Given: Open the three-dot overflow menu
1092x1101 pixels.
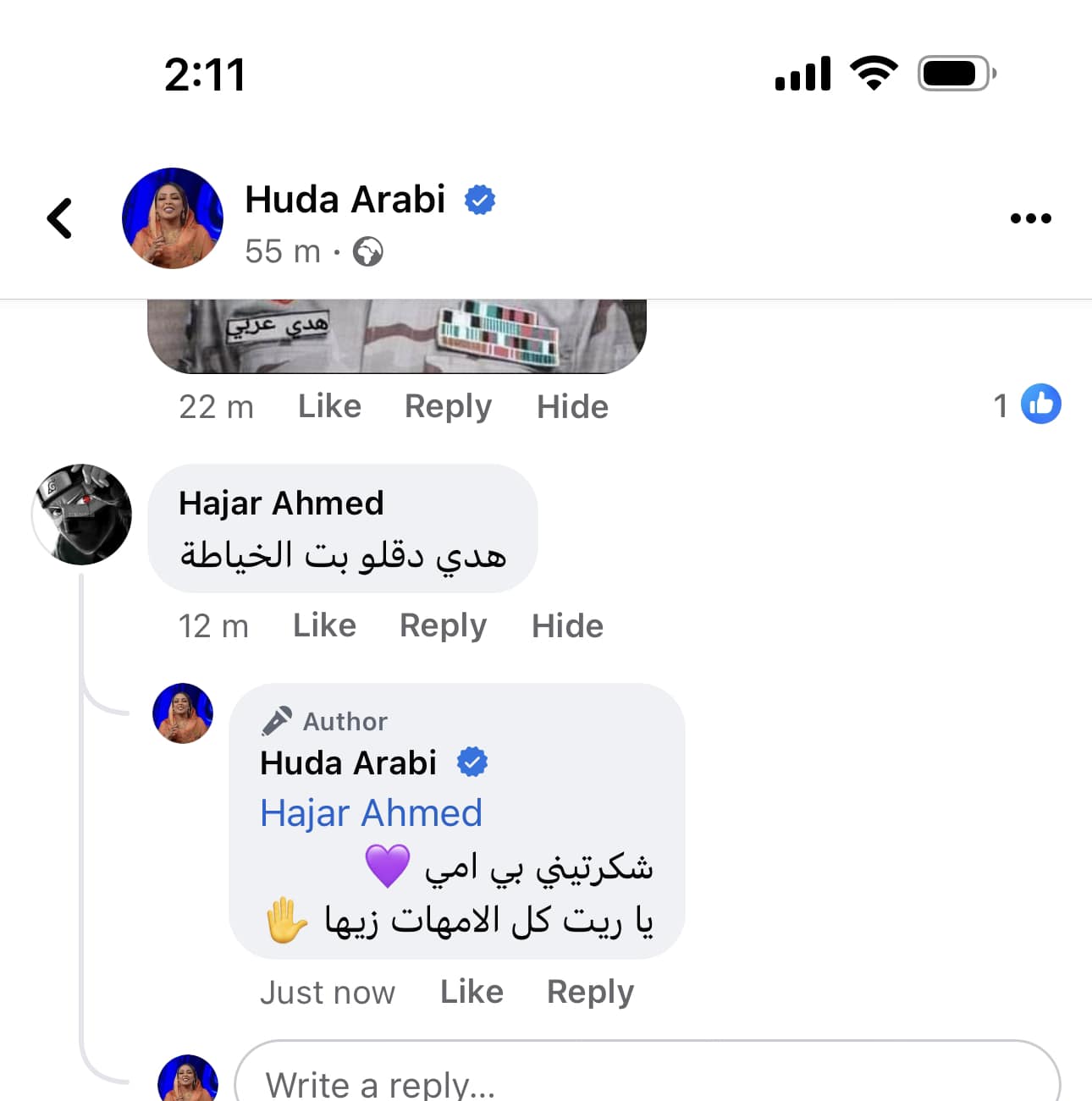Looking at the screenshot, I should [x=1030, y=218].
